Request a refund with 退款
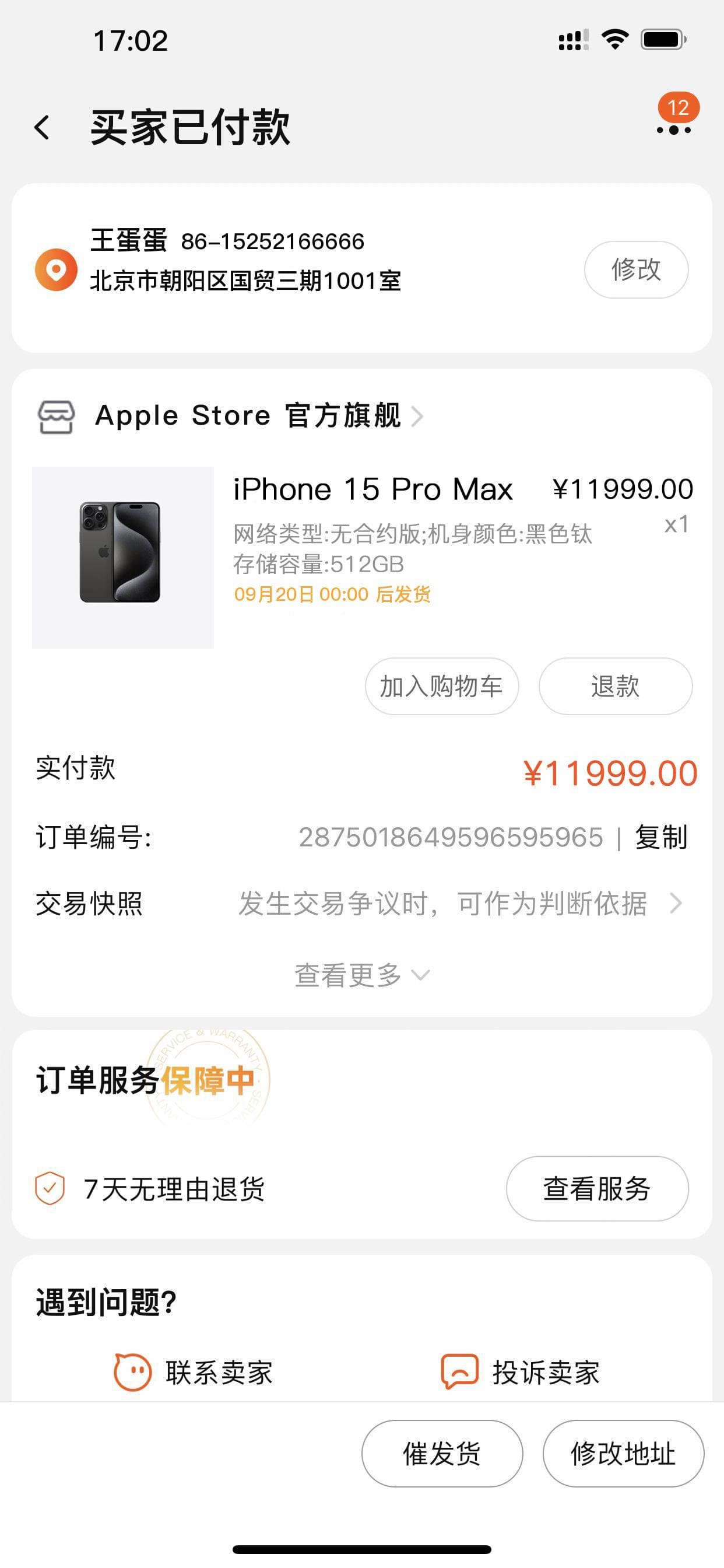This screenshot has width=724, height=1568. point(614,686)
